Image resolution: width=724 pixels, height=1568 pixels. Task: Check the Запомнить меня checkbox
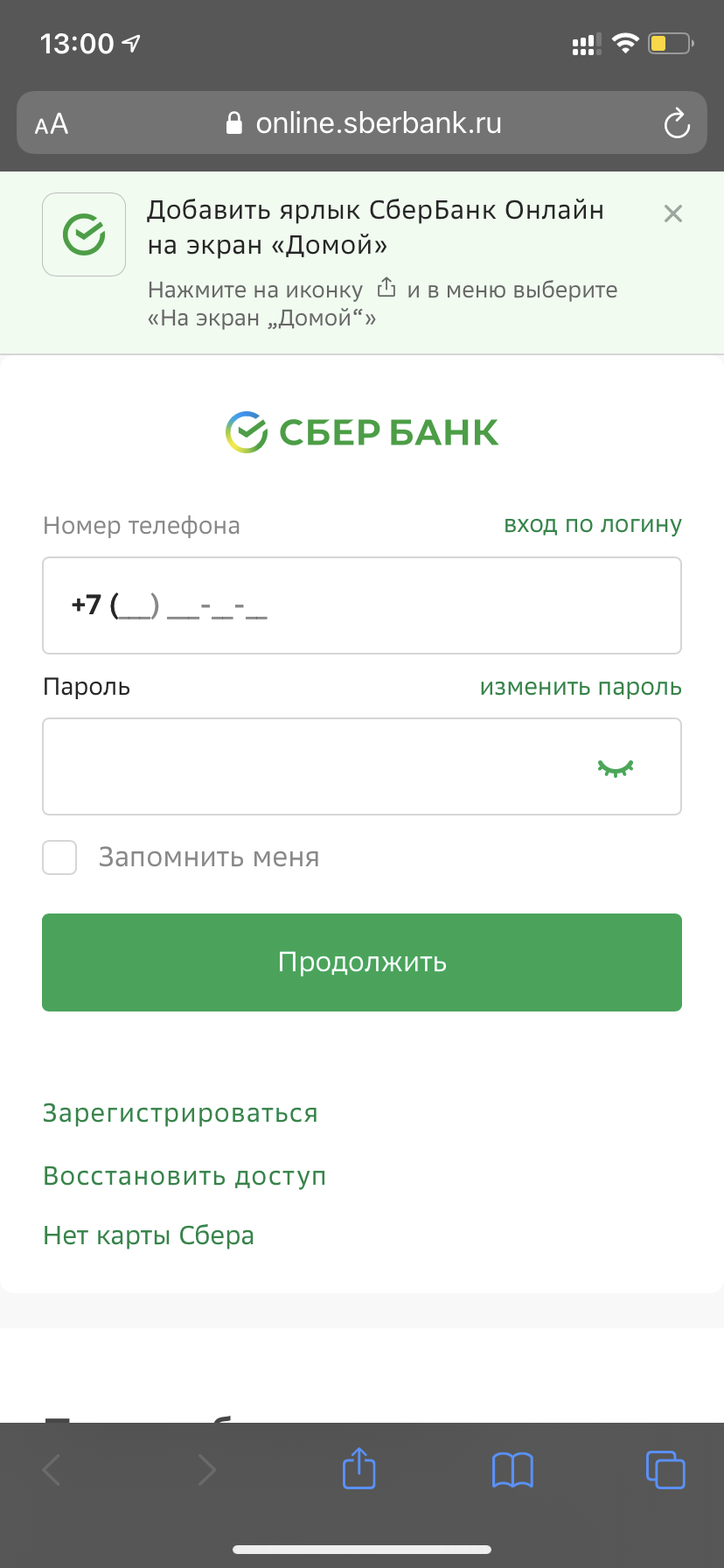click(60, 857)
